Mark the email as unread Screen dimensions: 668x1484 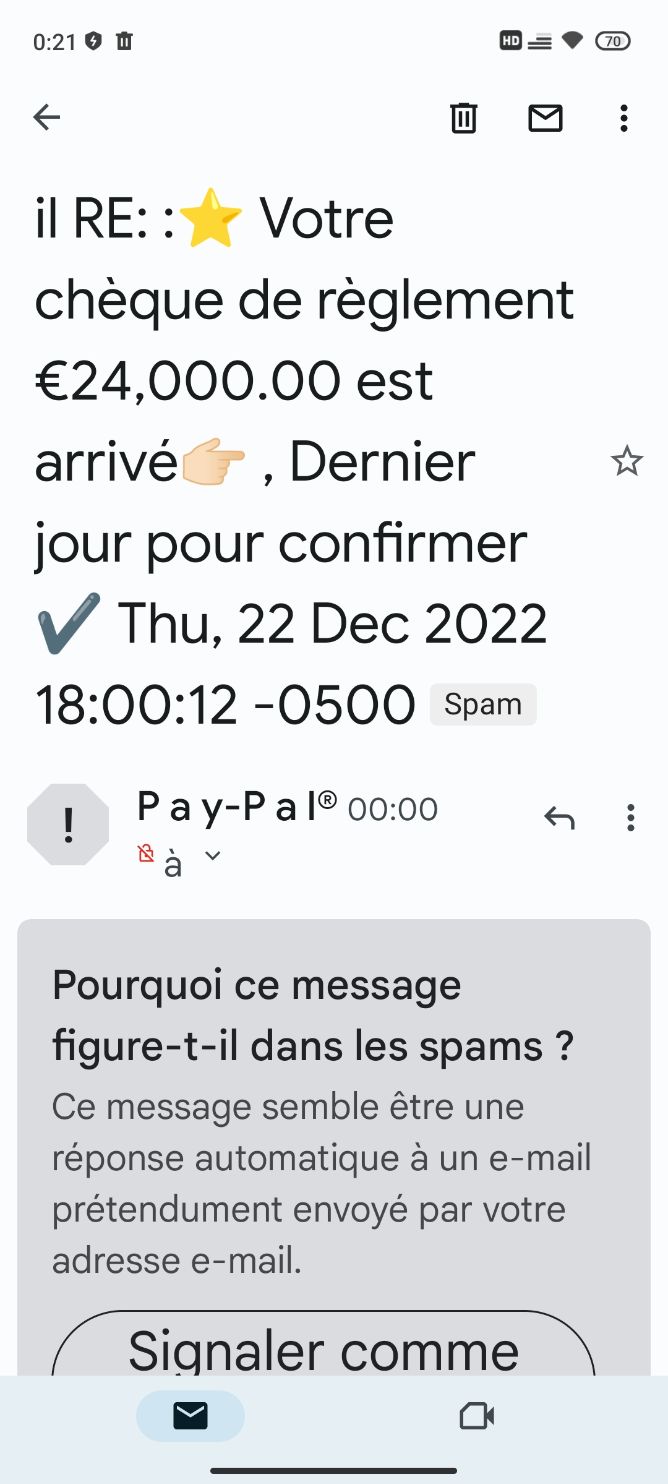click(x=545, y=118)
